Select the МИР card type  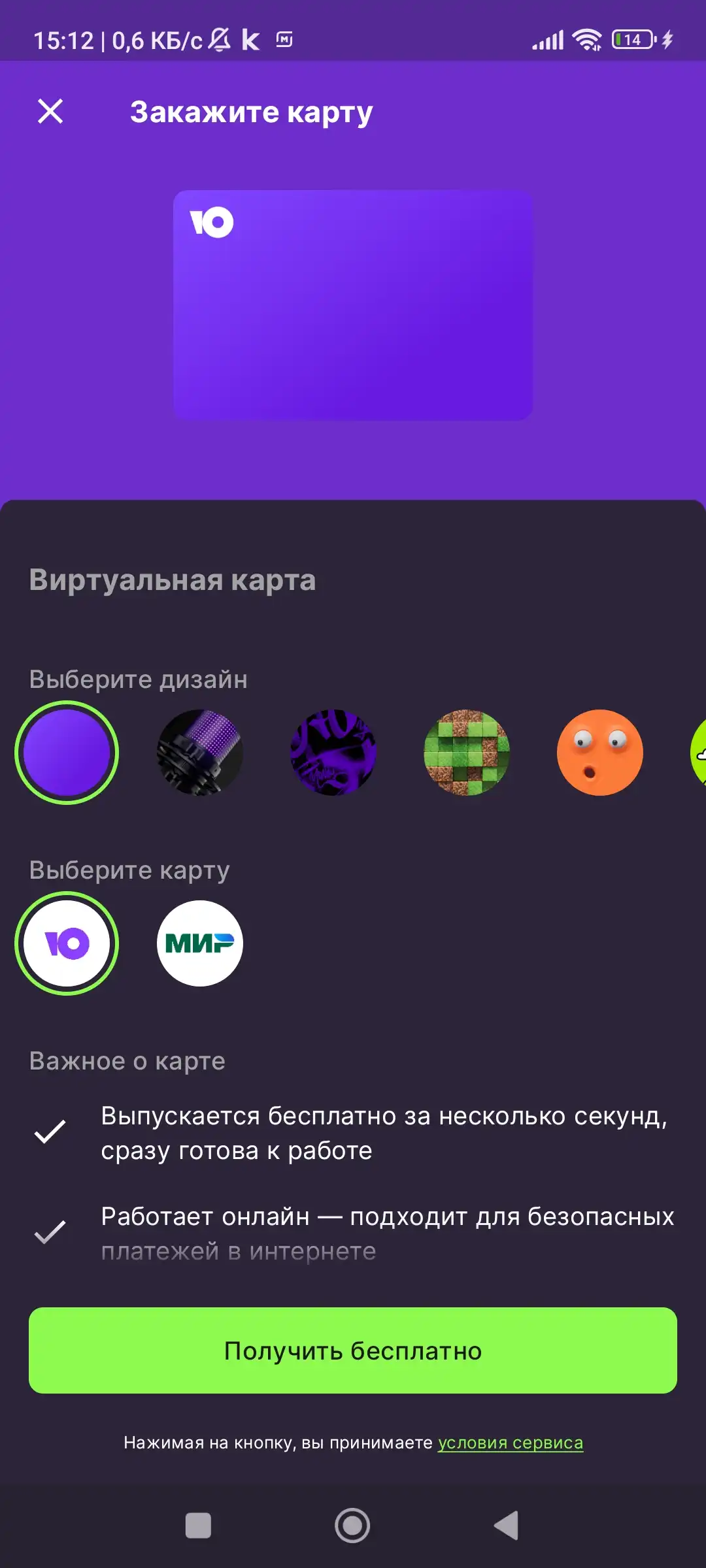click(200, 943)
